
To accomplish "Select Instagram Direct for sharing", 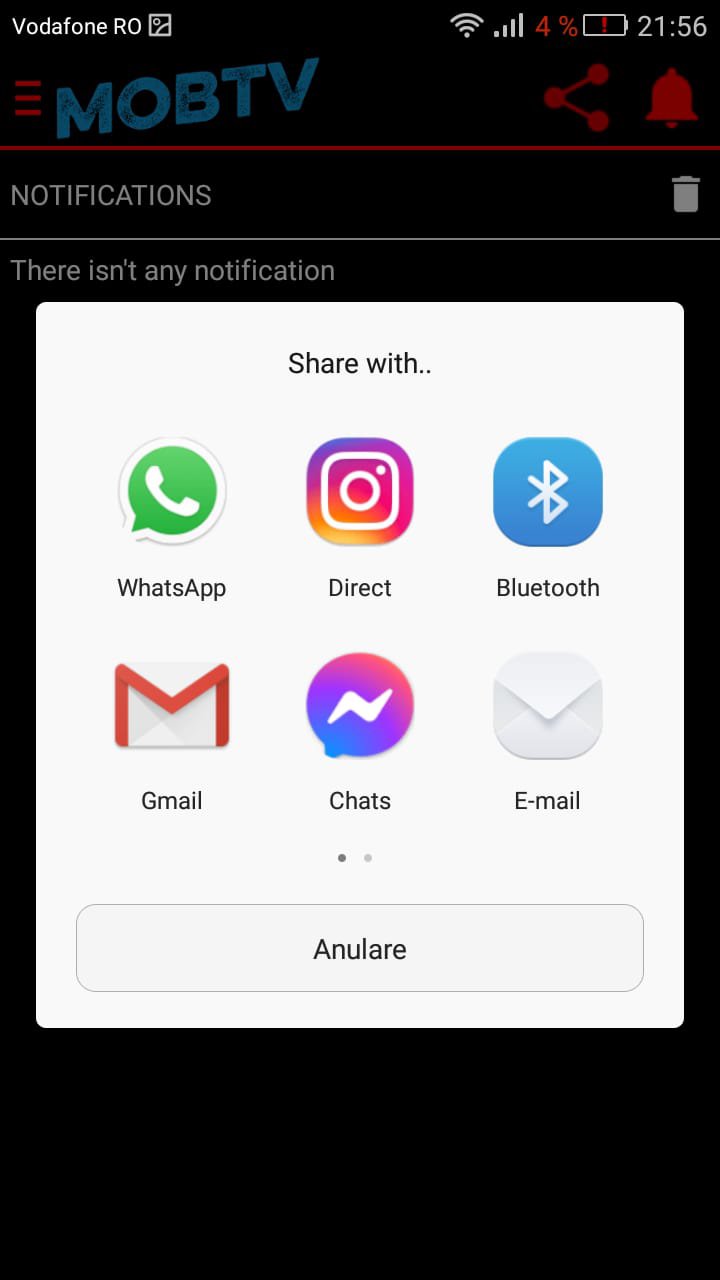I will coord(359,491).
